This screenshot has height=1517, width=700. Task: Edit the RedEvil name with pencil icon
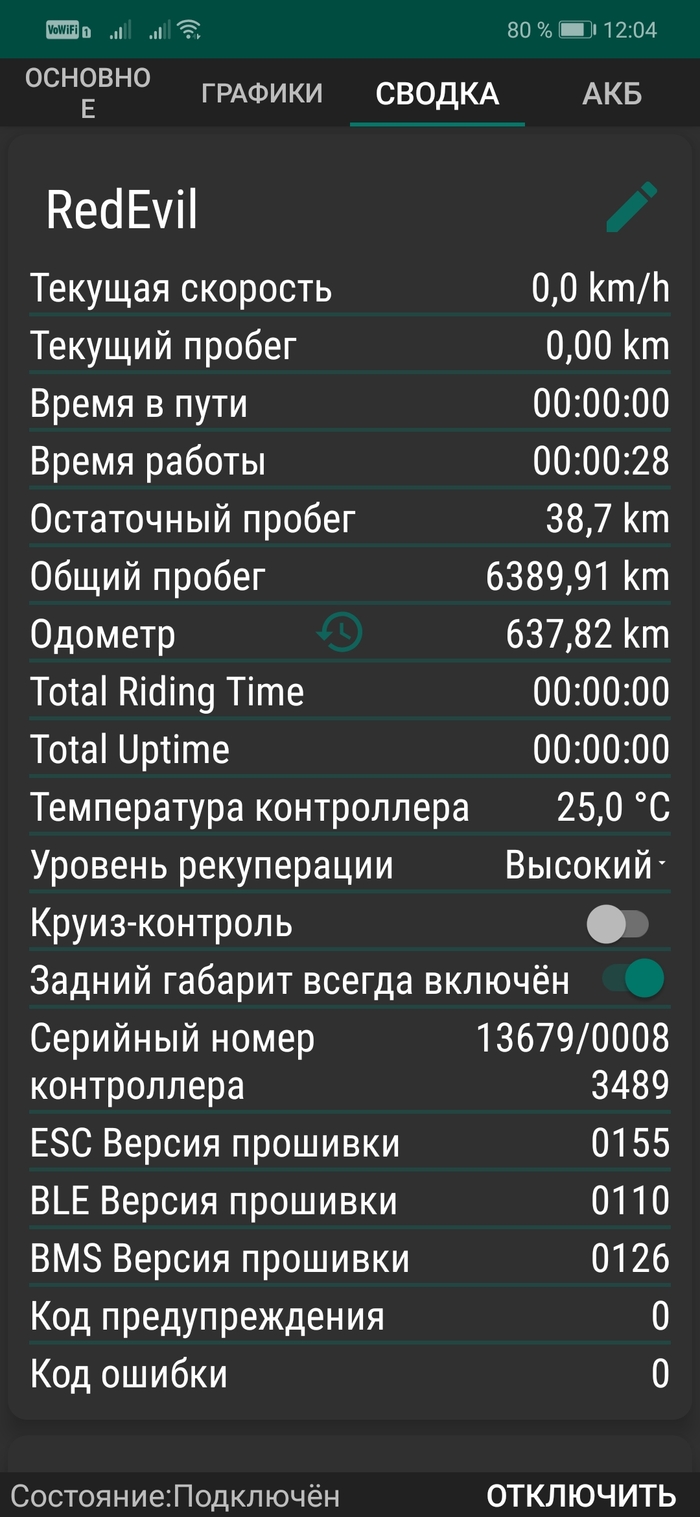(x=632, y=208)
